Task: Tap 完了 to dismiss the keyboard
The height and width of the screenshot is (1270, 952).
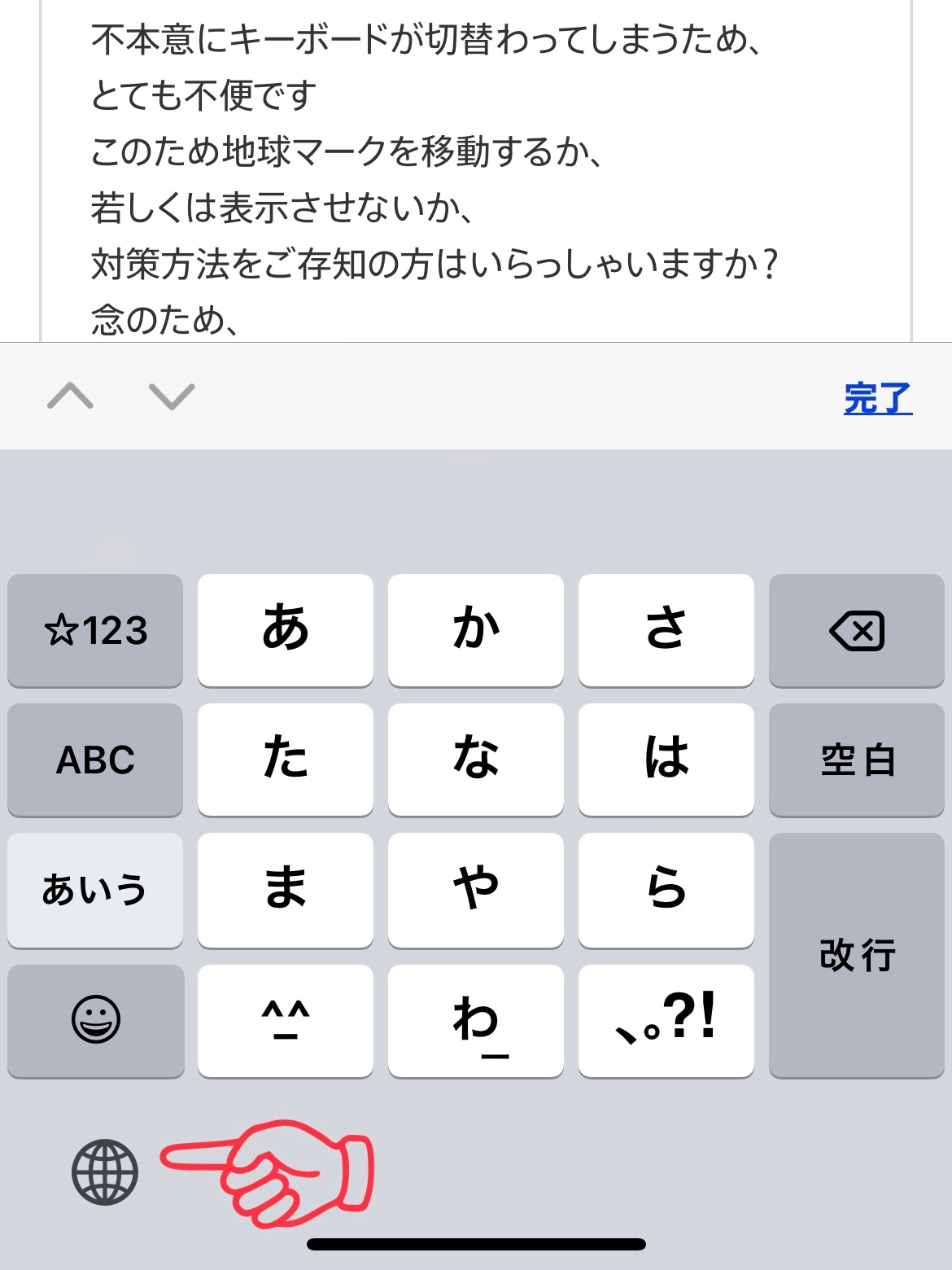Action: point(877,398)
